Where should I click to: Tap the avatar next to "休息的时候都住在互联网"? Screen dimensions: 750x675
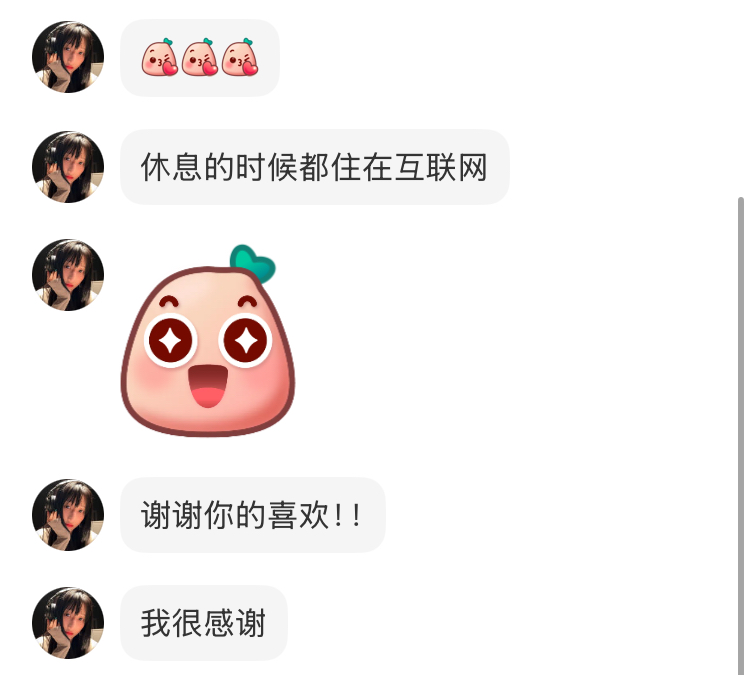68,167
